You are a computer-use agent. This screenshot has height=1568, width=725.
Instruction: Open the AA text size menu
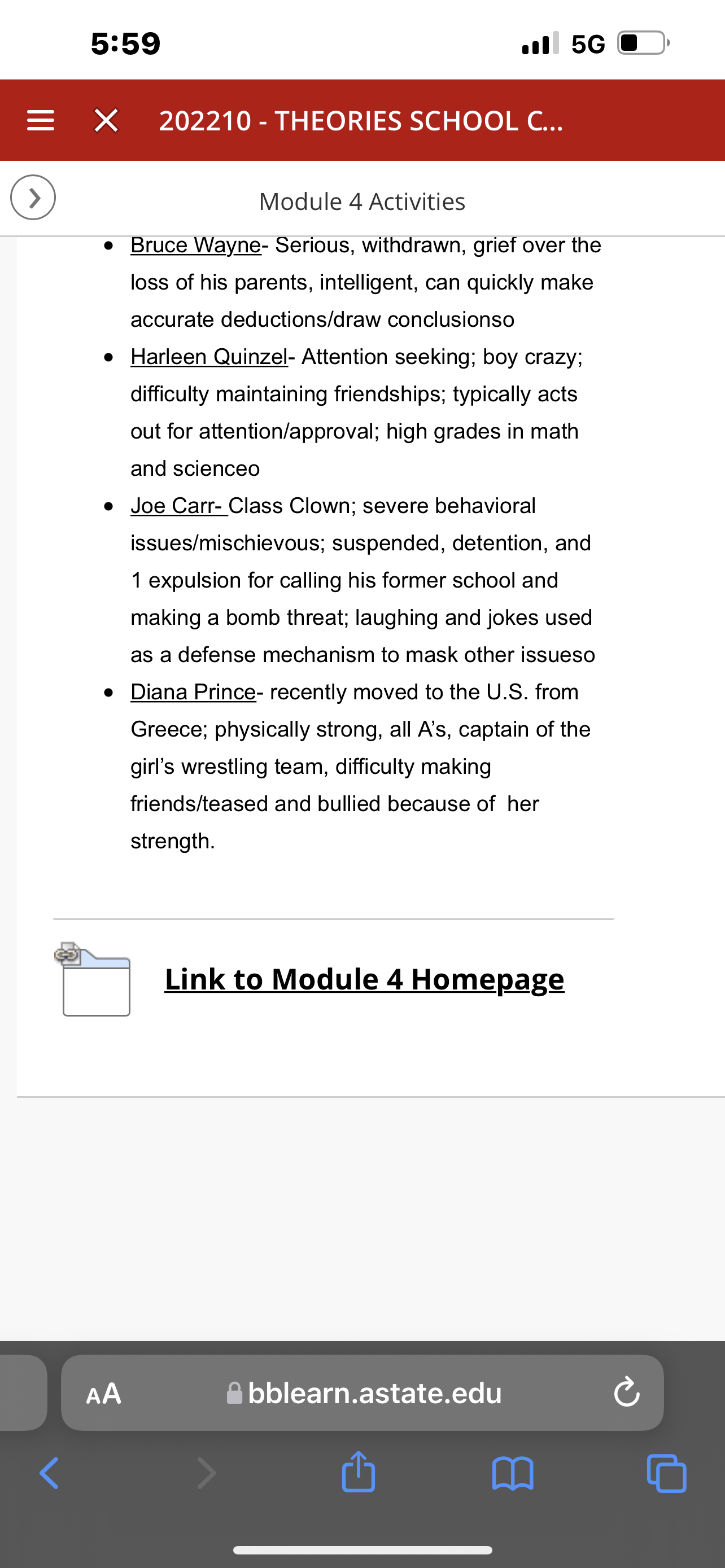pos(104,1392)
